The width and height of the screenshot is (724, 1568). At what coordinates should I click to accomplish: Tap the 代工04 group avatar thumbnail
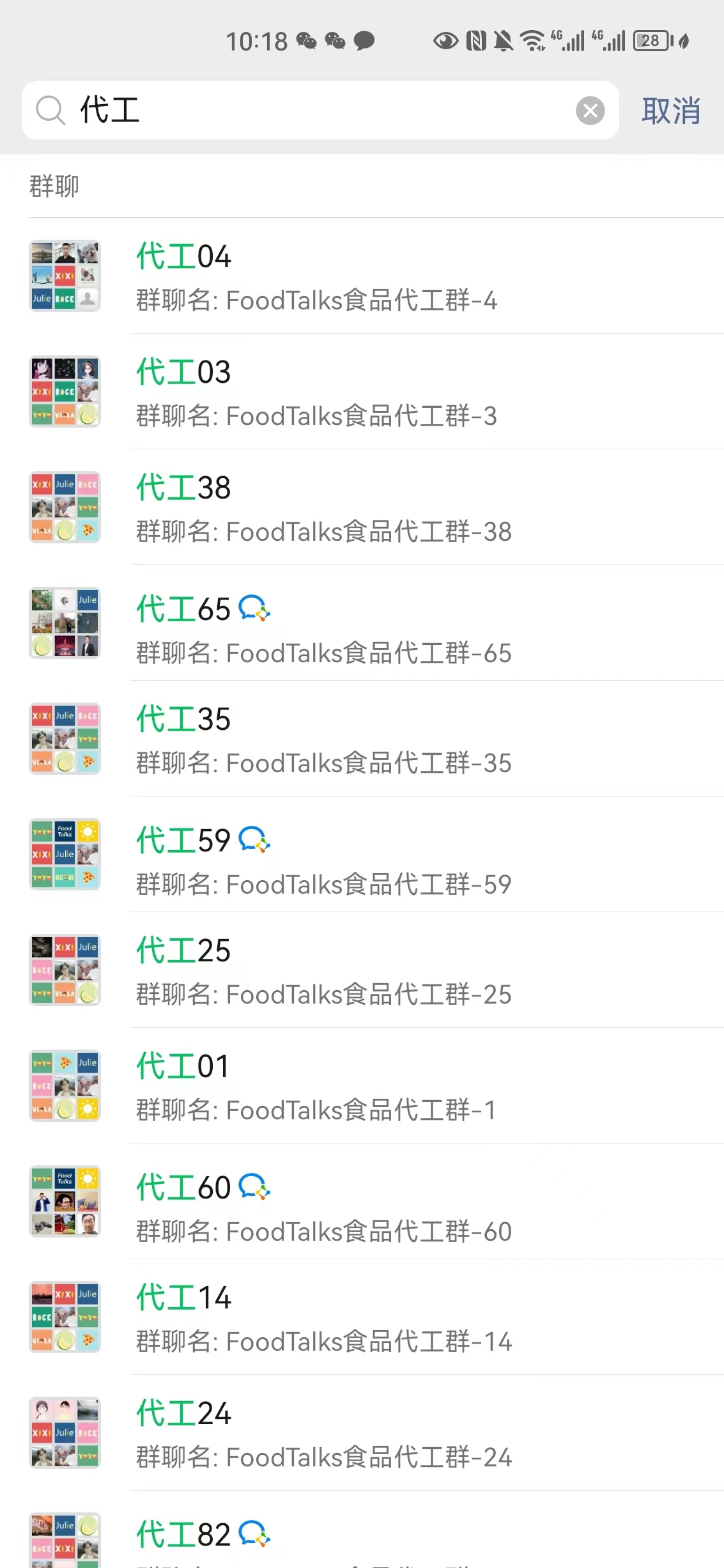[65, 276]
